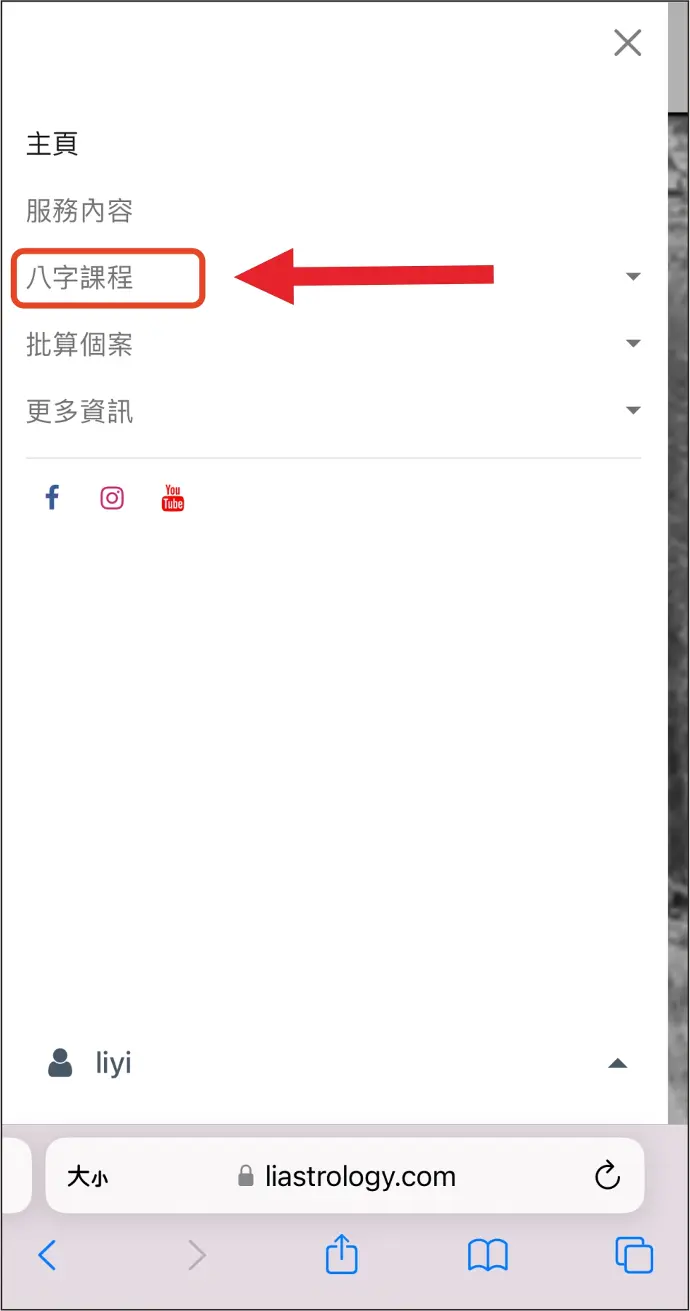The height and width of the screenshot is (1311, 690).
Task: Close the side menu
Action: coord(627,43)
